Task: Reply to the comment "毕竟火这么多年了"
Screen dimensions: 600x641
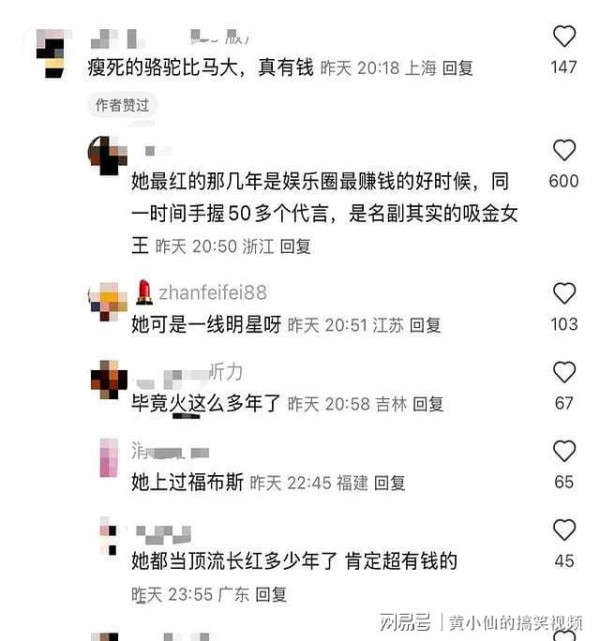Action: click(428, 404)
